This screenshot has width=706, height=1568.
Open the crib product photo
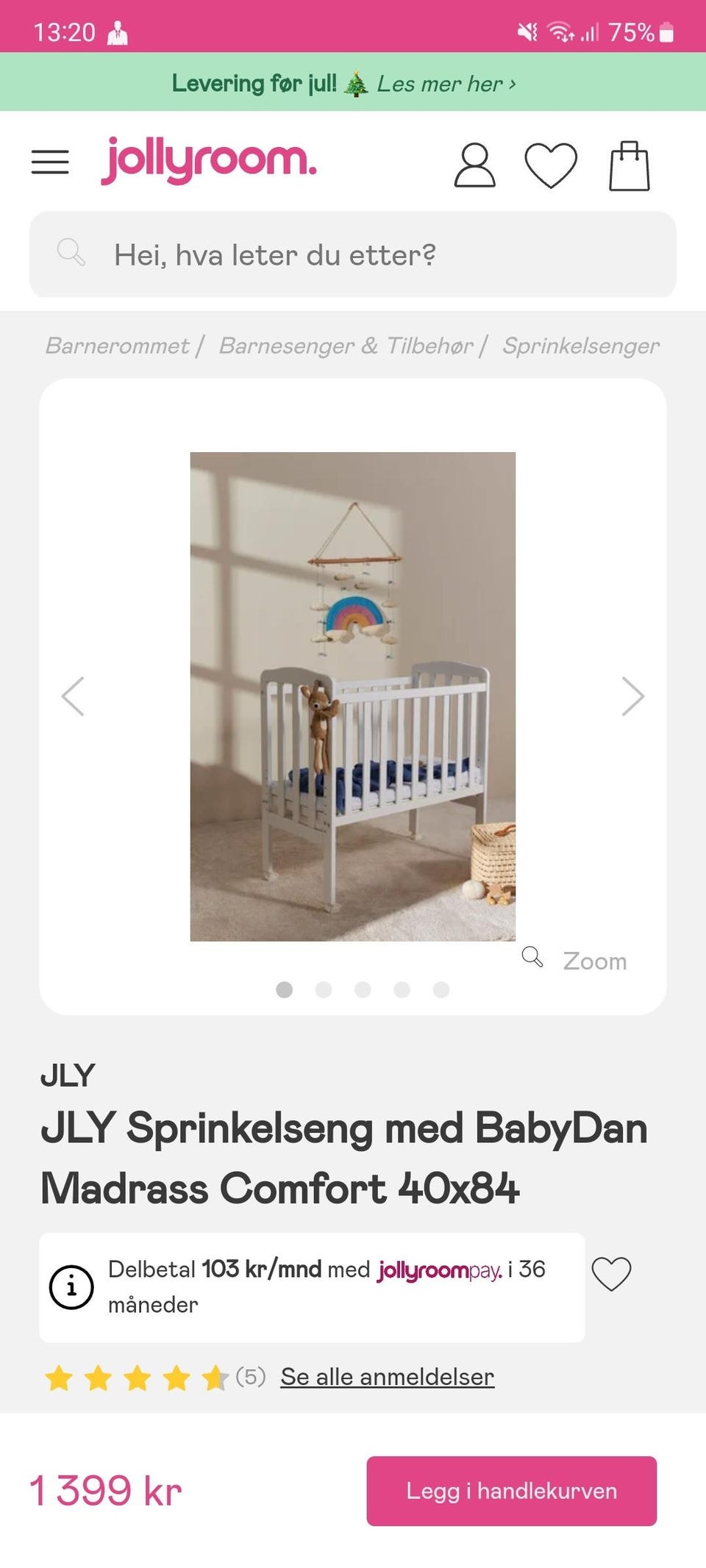click(x=353, y=696)
